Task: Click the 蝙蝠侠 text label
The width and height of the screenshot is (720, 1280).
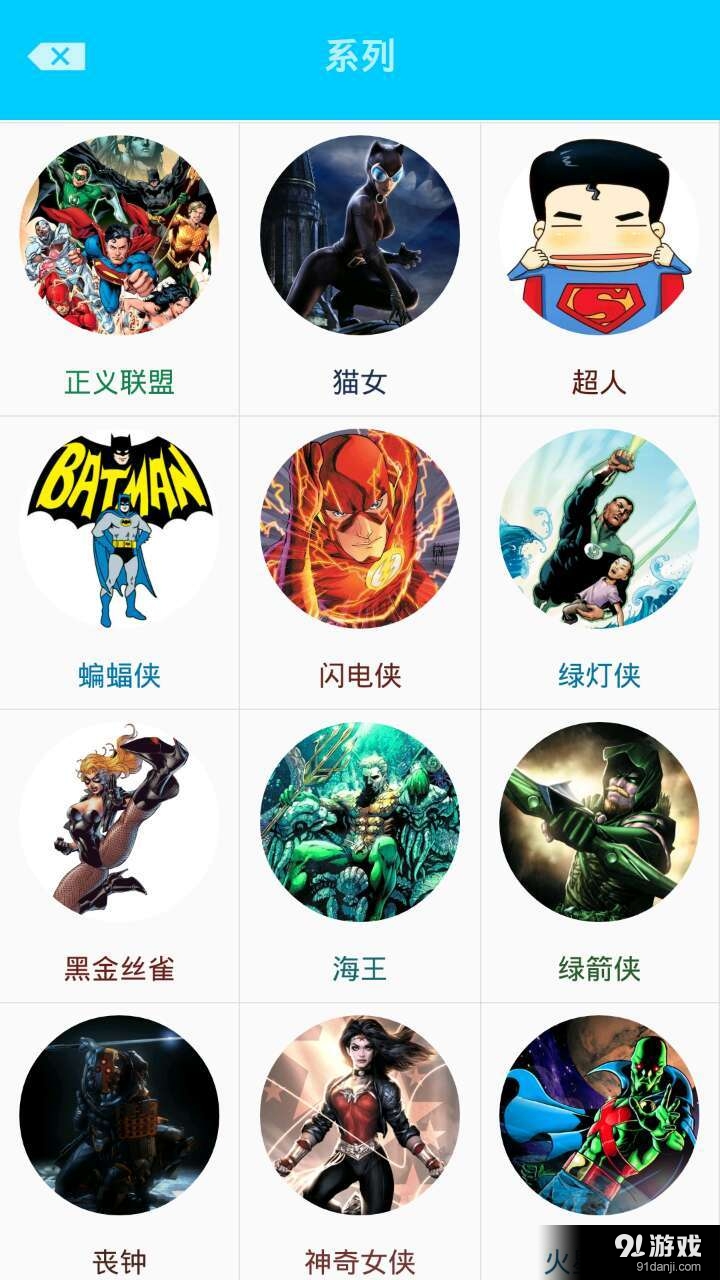Action: (x=119, y=676)
